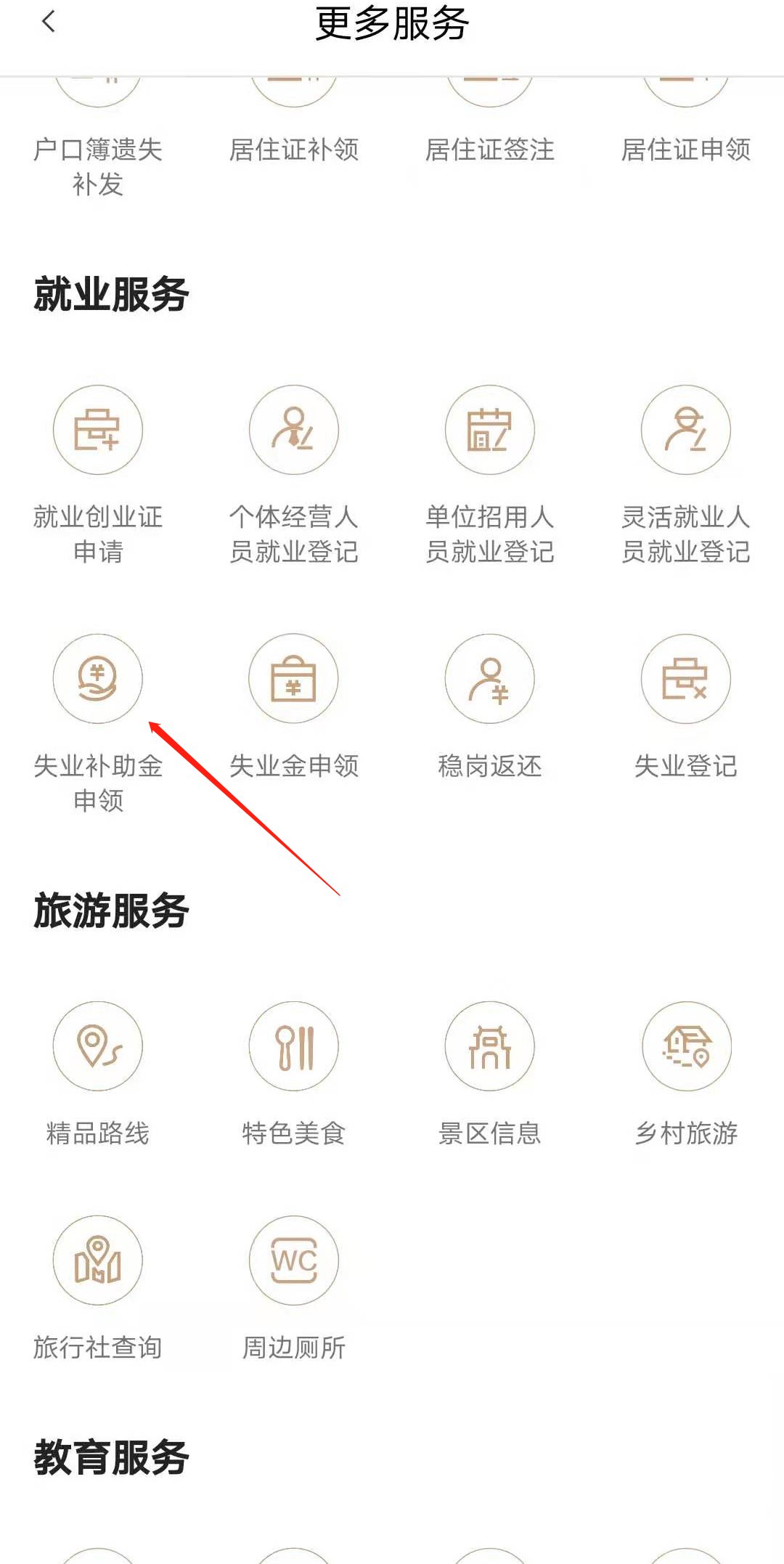
Task: Open 居住证申领 service
Action: (x=686, y=149)
